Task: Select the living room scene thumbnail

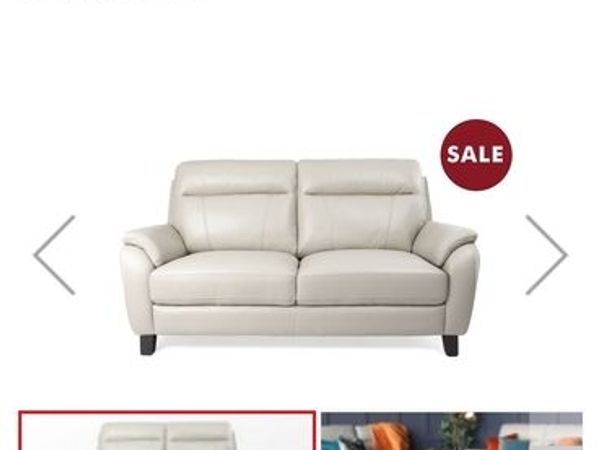Action: click(x=451, y=431)
